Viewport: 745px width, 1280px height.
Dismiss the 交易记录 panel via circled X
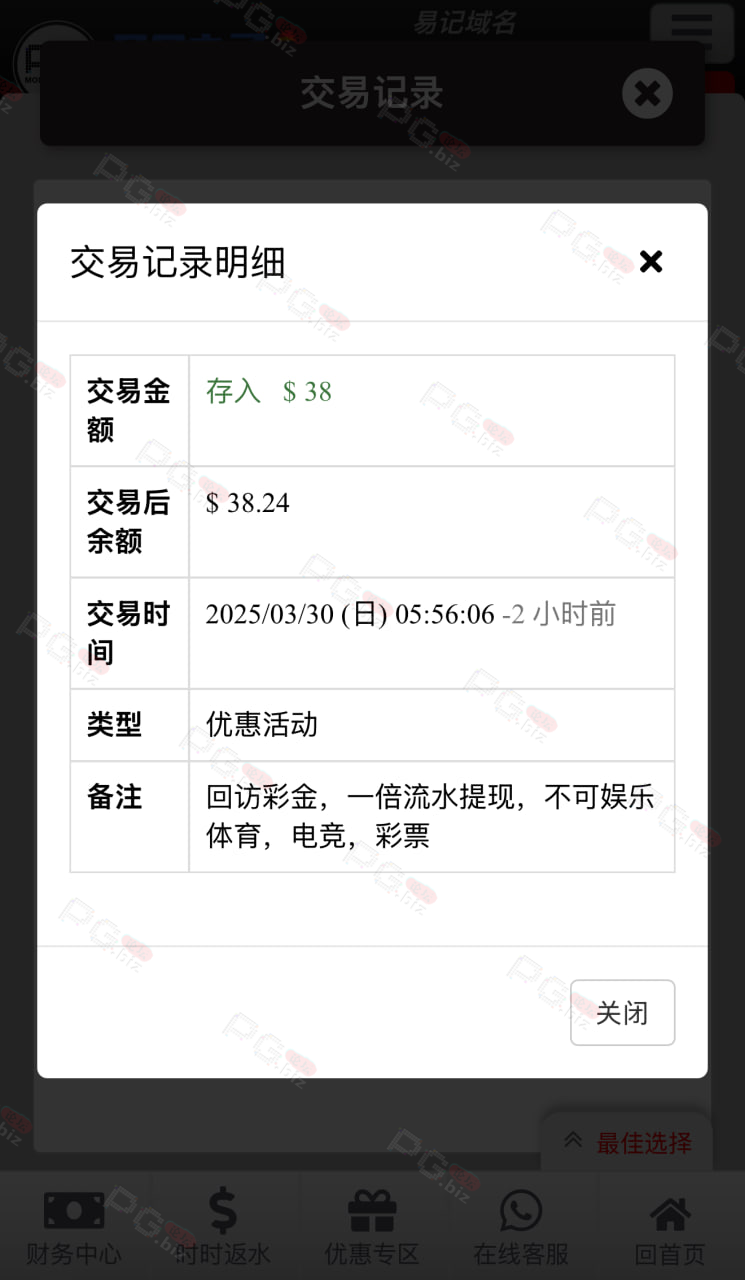click(x=647, y=94)
